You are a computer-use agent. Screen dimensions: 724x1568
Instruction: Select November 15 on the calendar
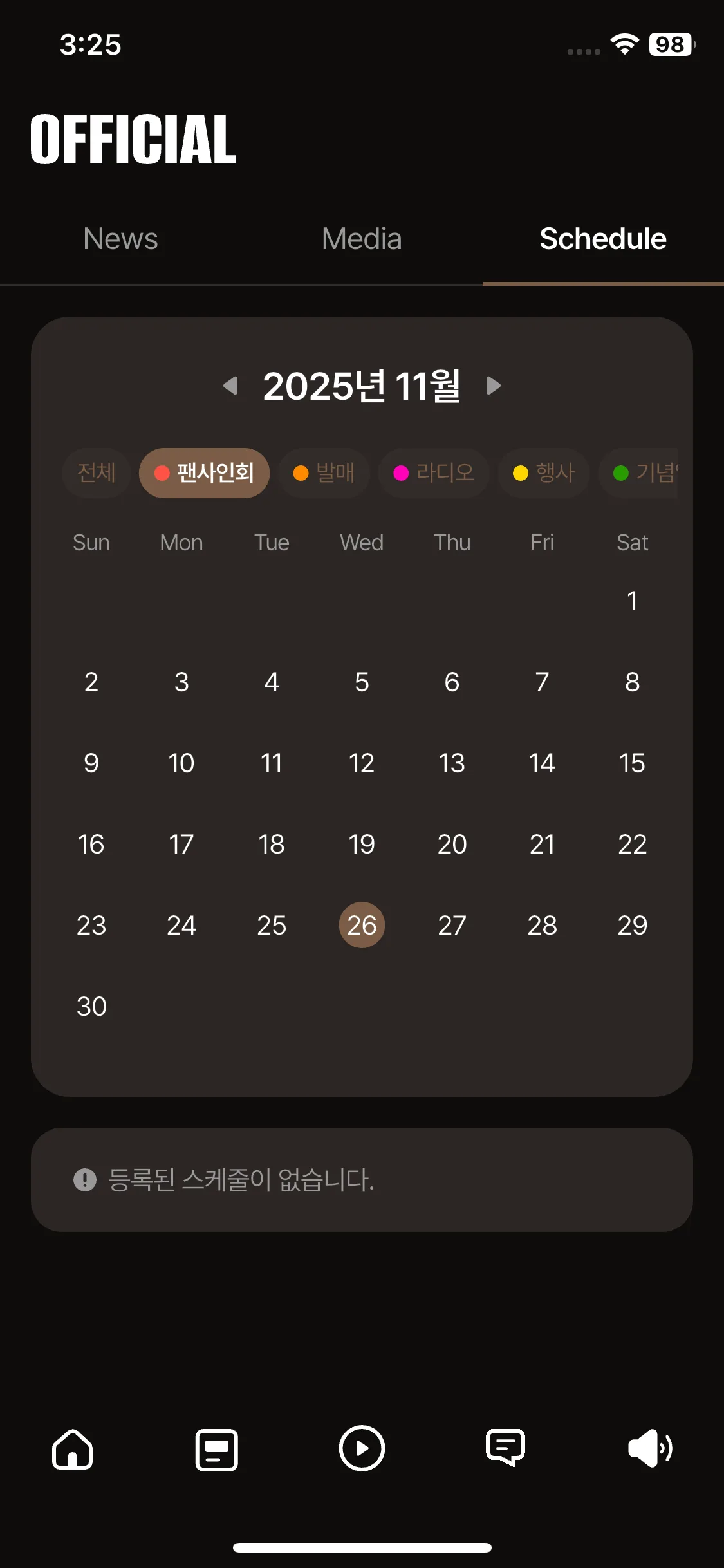pos(632,763)
